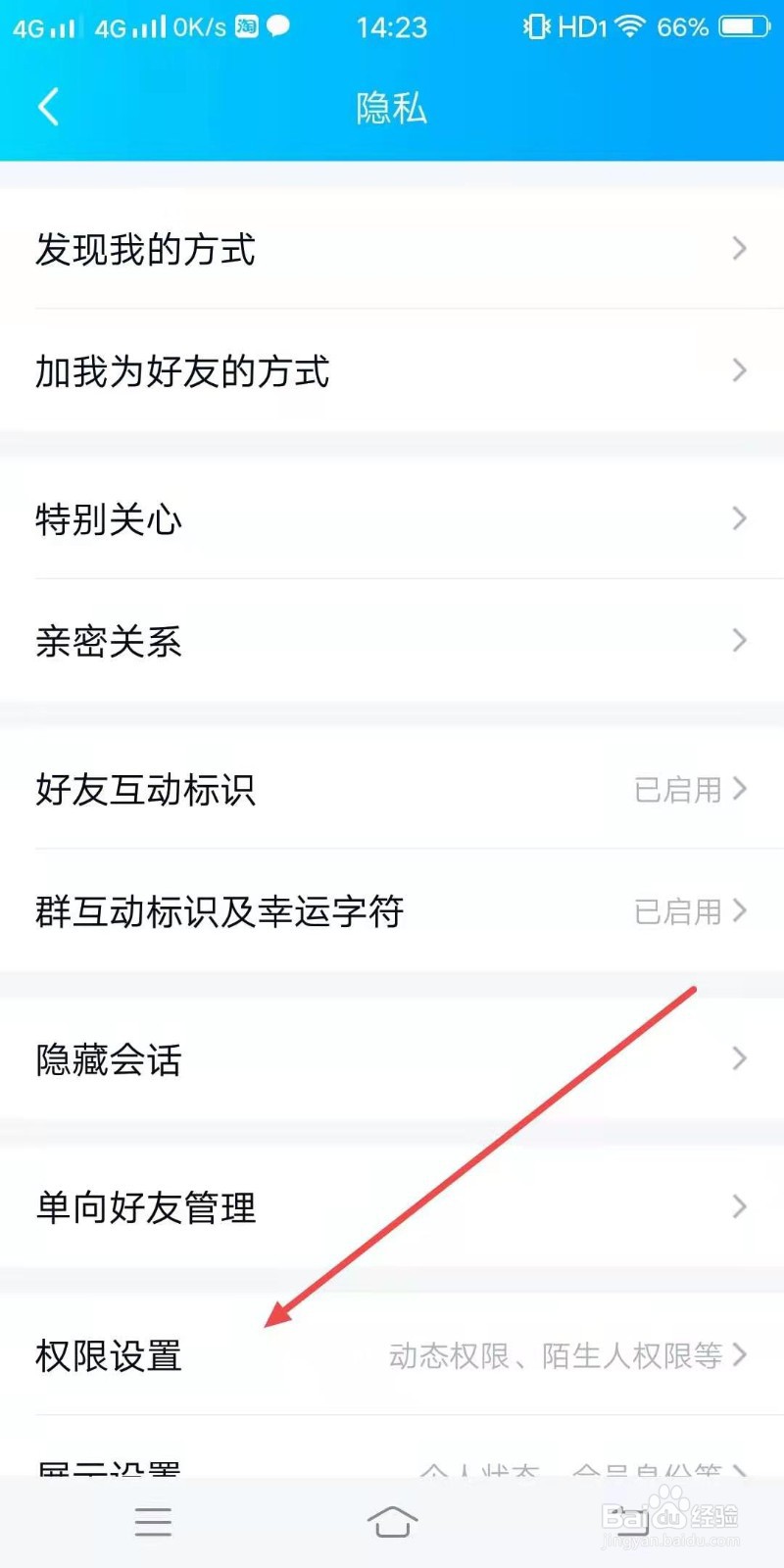This screenshot has width=784, height=1568.
Task: Open 单向好友管理 settings
Action: click(392, 1207)
